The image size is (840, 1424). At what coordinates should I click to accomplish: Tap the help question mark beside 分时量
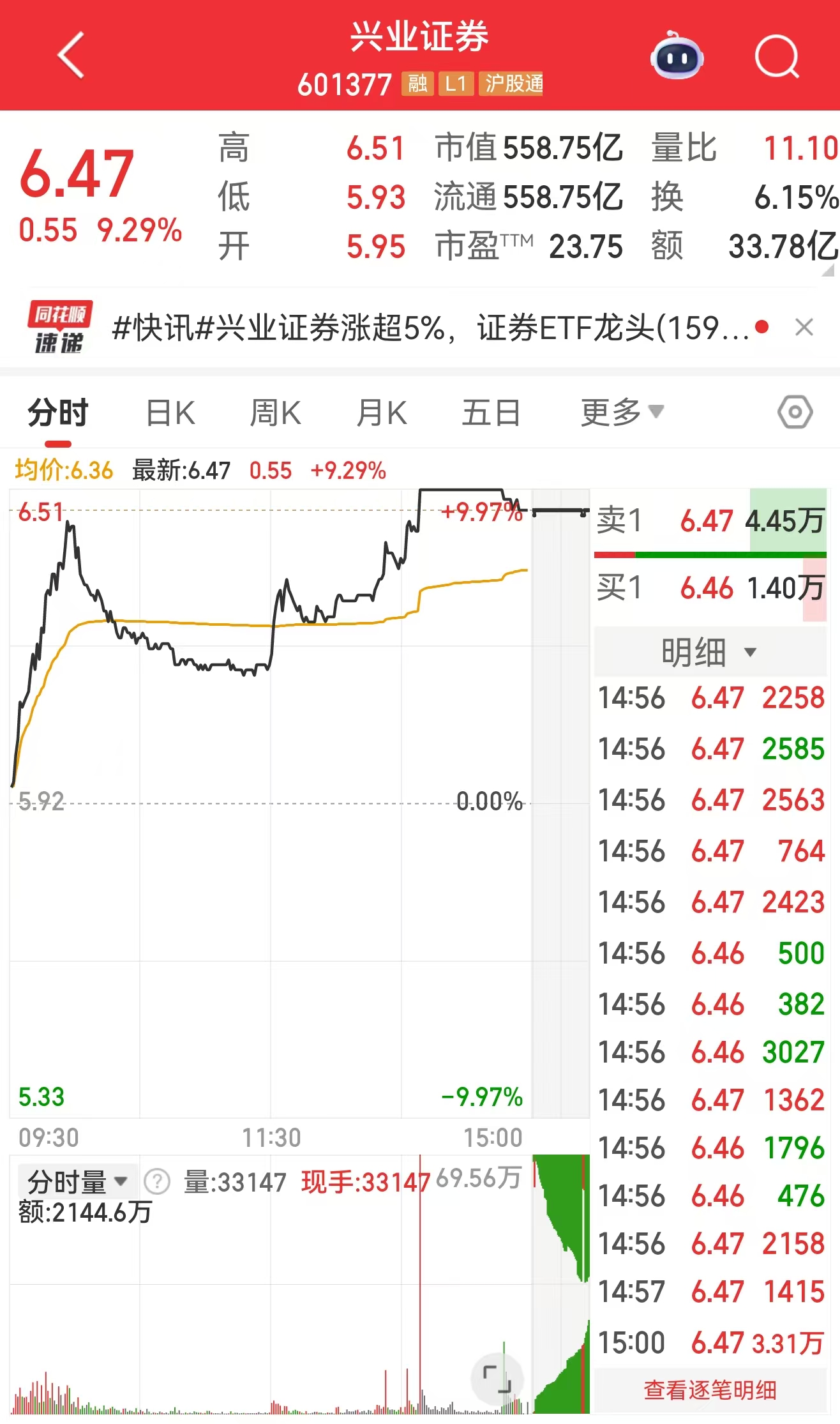[157, 1182]
